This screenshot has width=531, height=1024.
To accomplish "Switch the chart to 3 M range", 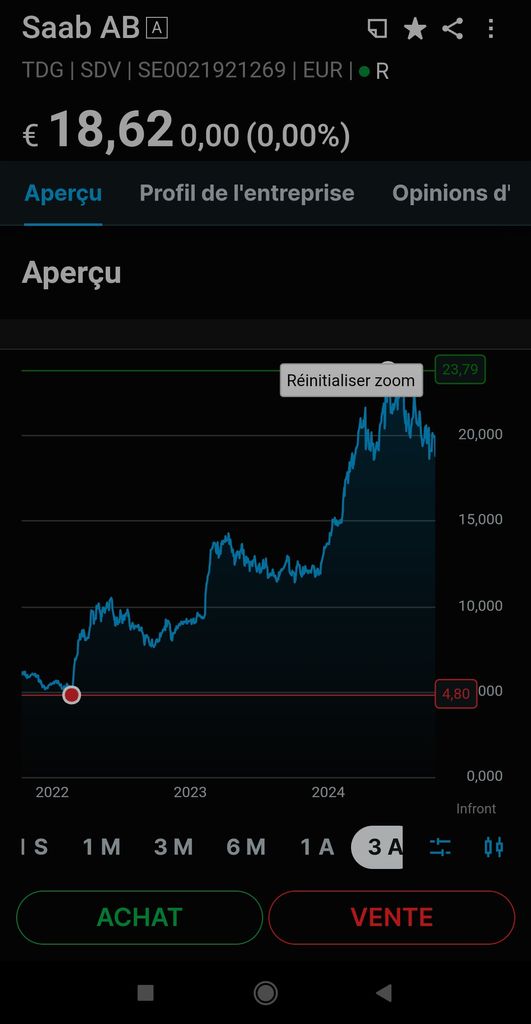I will [174, 847].
